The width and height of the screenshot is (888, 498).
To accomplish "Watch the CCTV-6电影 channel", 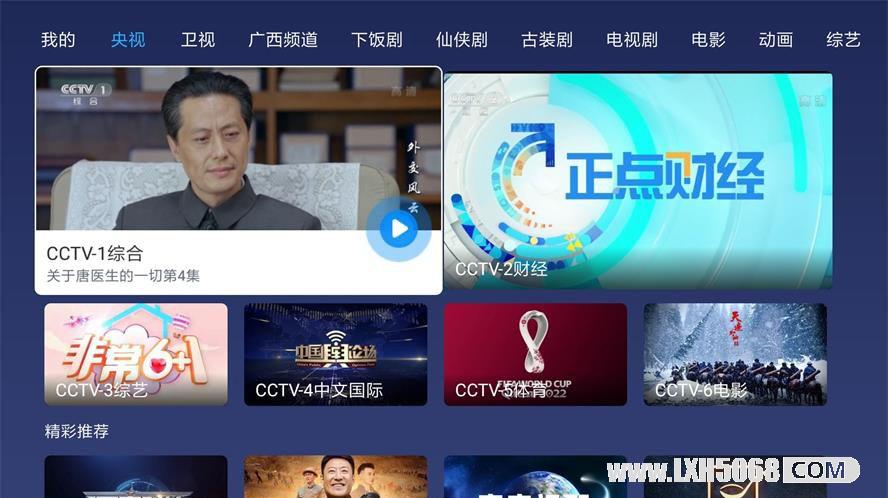I will (735, 354).
